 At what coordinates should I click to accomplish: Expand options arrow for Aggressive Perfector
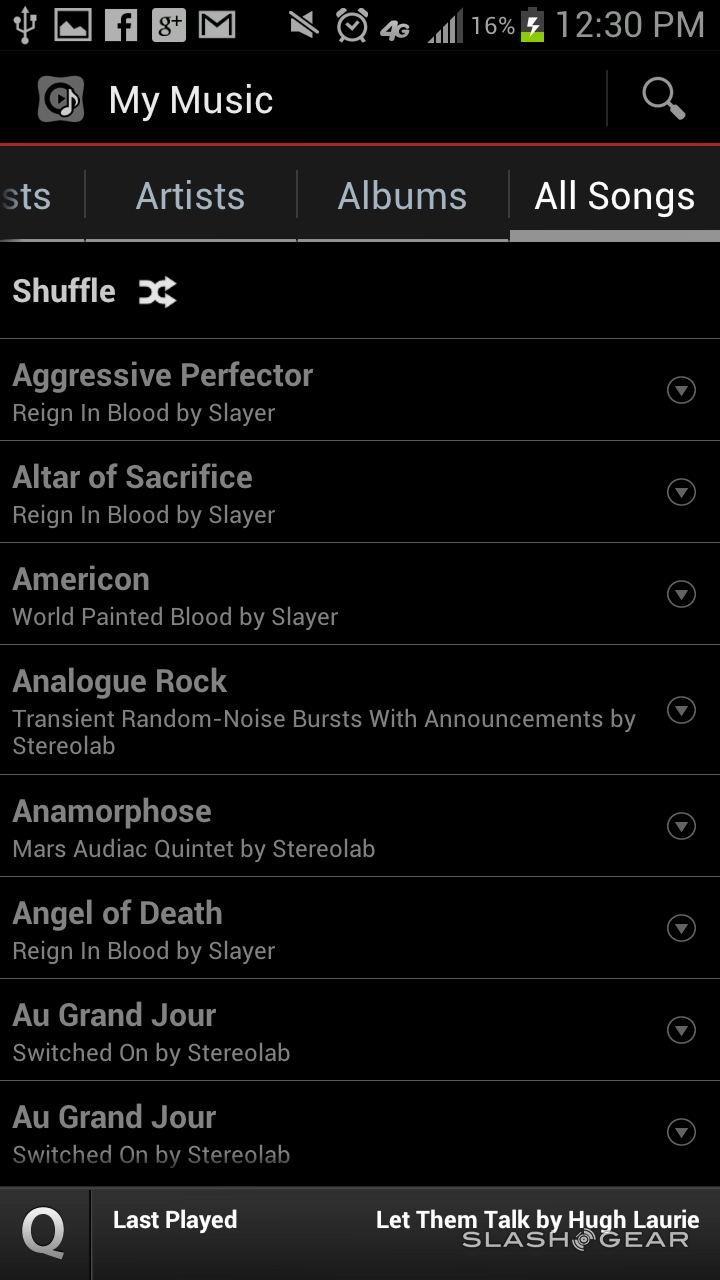(x=681, y=390)
